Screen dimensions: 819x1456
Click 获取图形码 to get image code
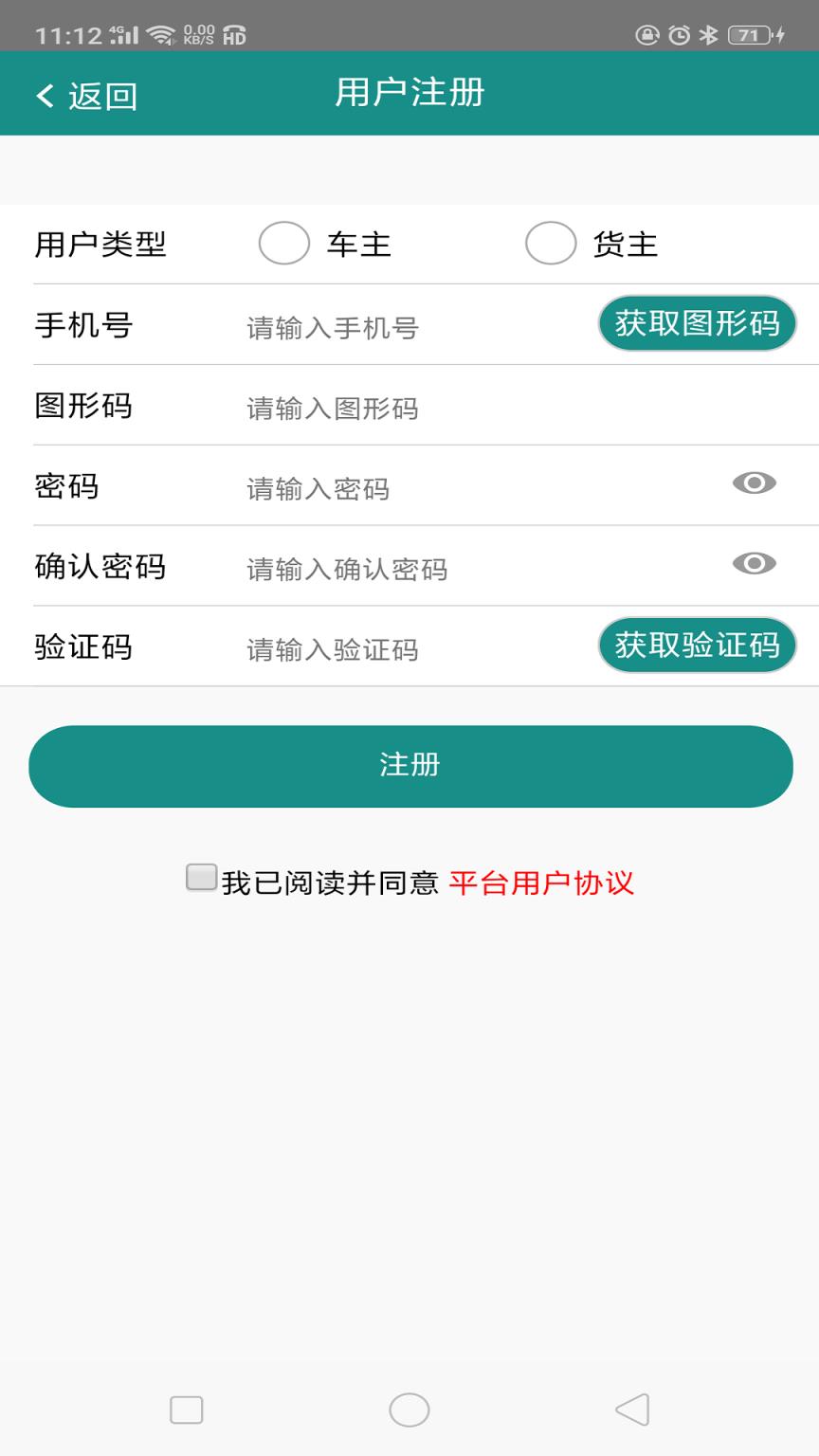tap(697, 323)
